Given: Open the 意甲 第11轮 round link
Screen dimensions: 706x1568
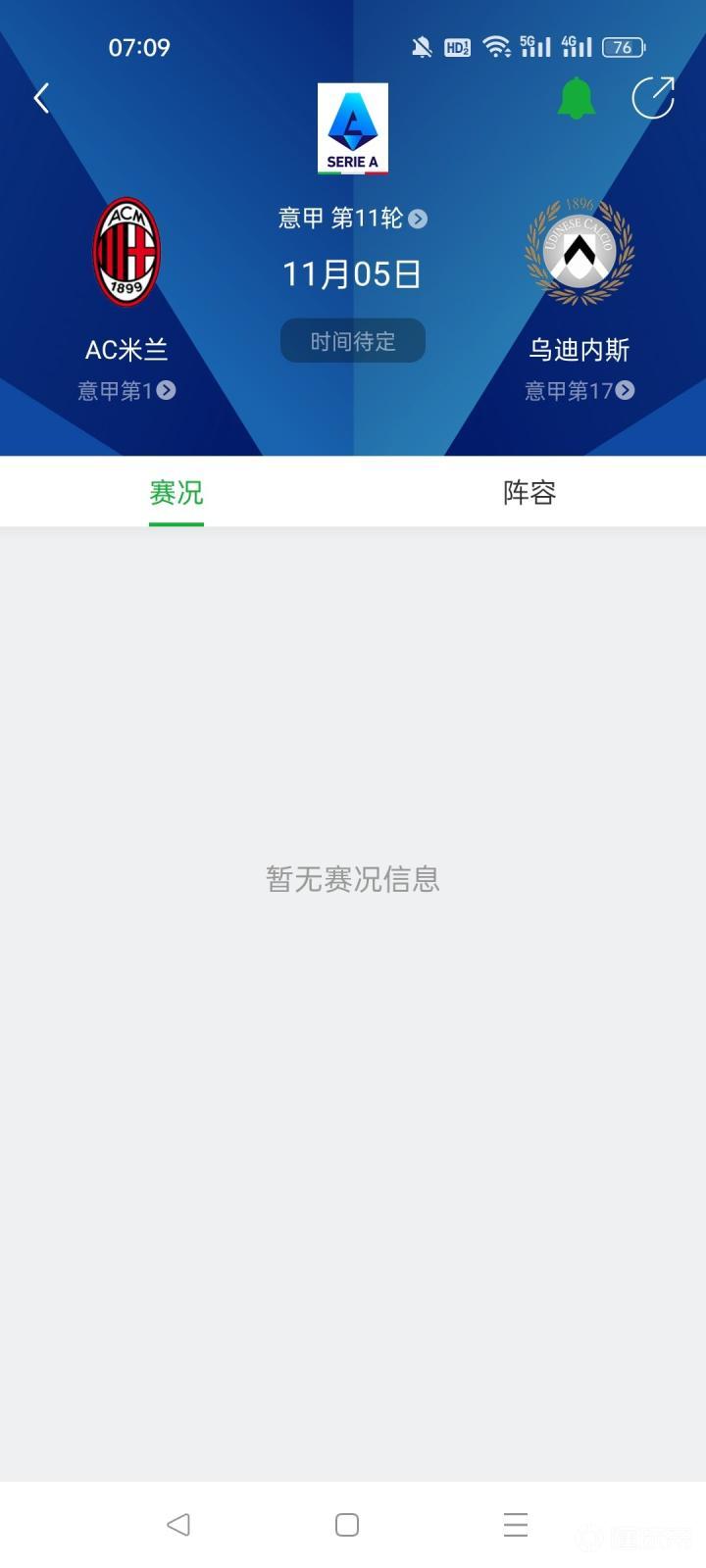Looking at the screenshot, I should click(x=353, y=219).
